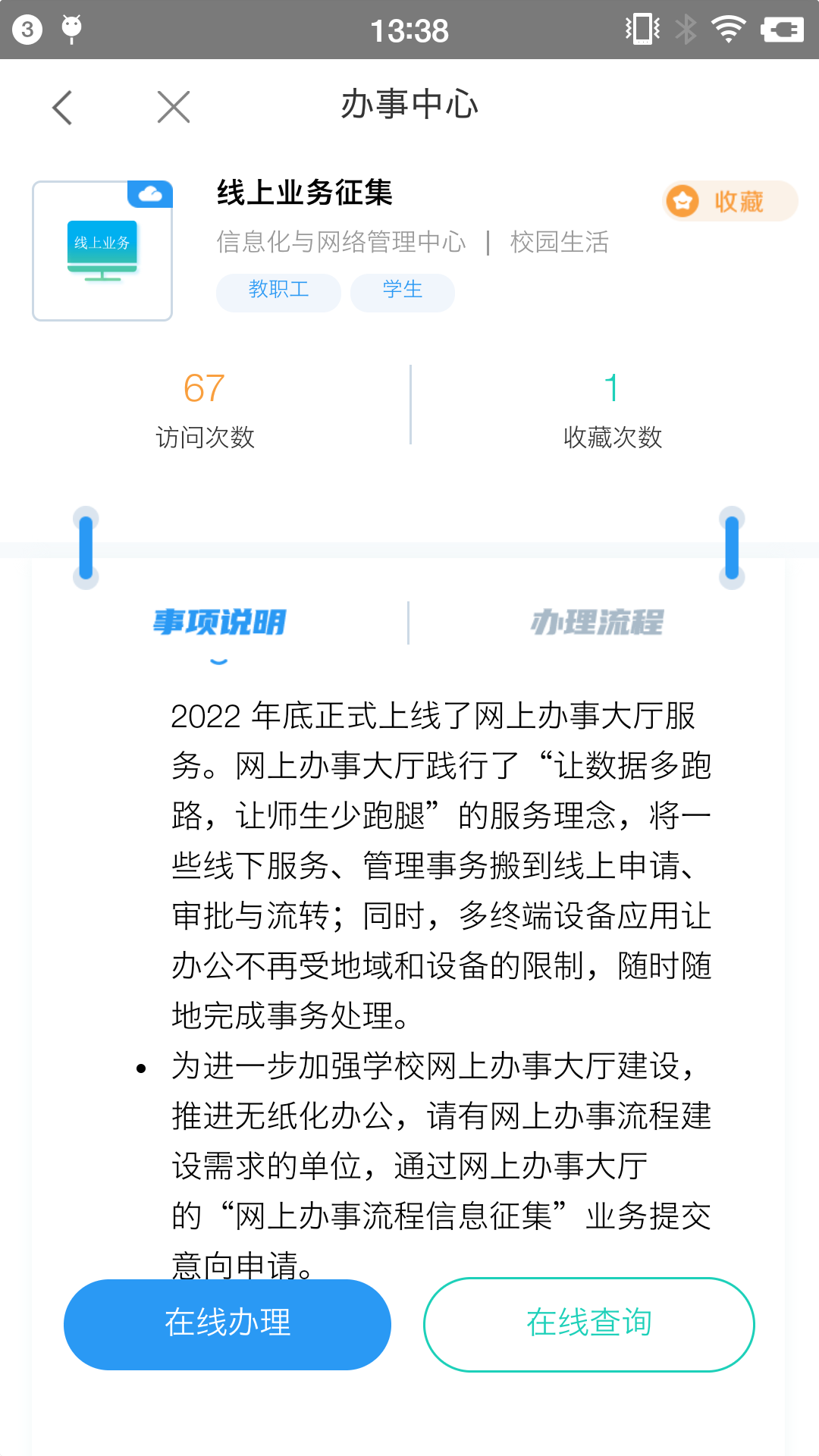This screenshot has width=819, height=1456.
Task: Tap the Bluetooth icon in the status bar
Action: click(x=685, y=29)
